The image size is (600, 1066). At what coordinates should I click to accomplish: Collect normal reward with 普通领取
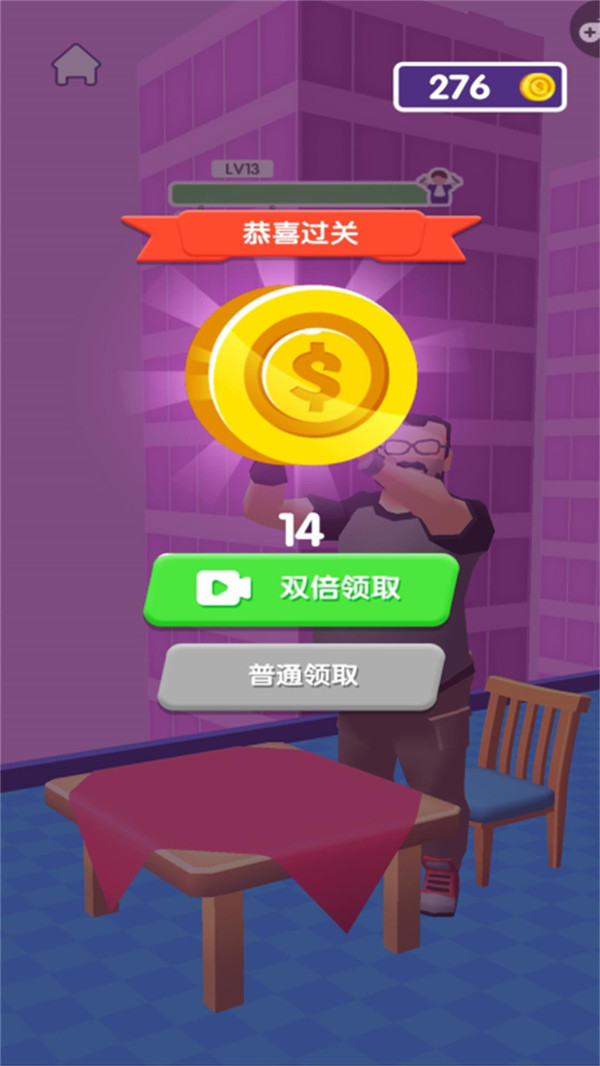coord(301,676)
